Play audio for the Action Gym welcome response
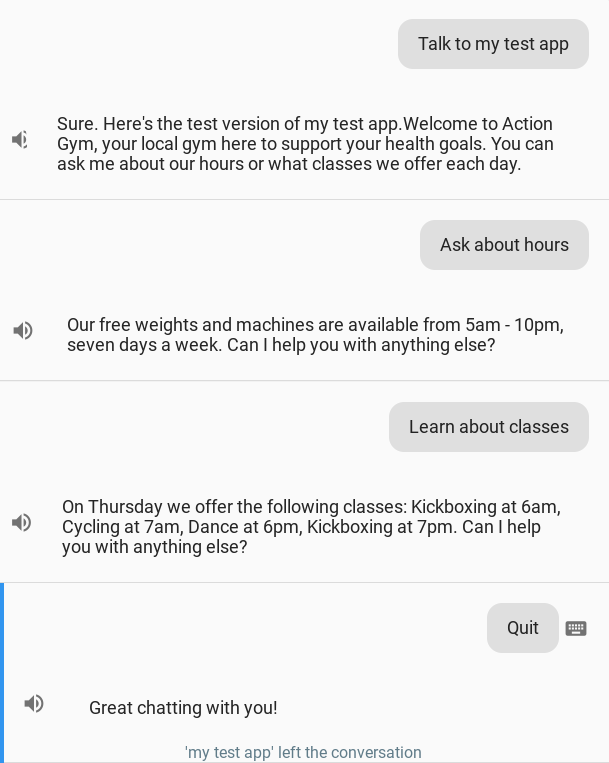The height and width of the screenshot is (763, 609). 20,140
